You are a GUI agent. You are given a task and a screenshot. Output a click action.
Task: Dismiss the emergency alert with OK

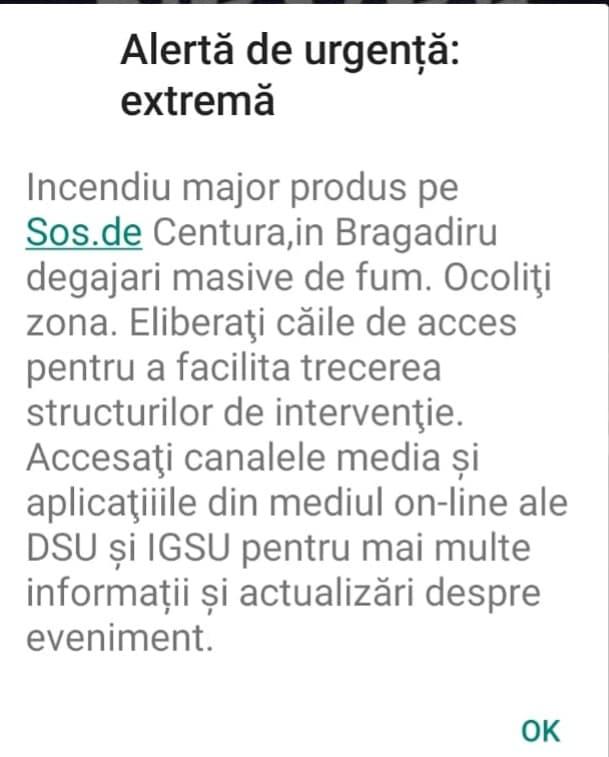[541, 731]
